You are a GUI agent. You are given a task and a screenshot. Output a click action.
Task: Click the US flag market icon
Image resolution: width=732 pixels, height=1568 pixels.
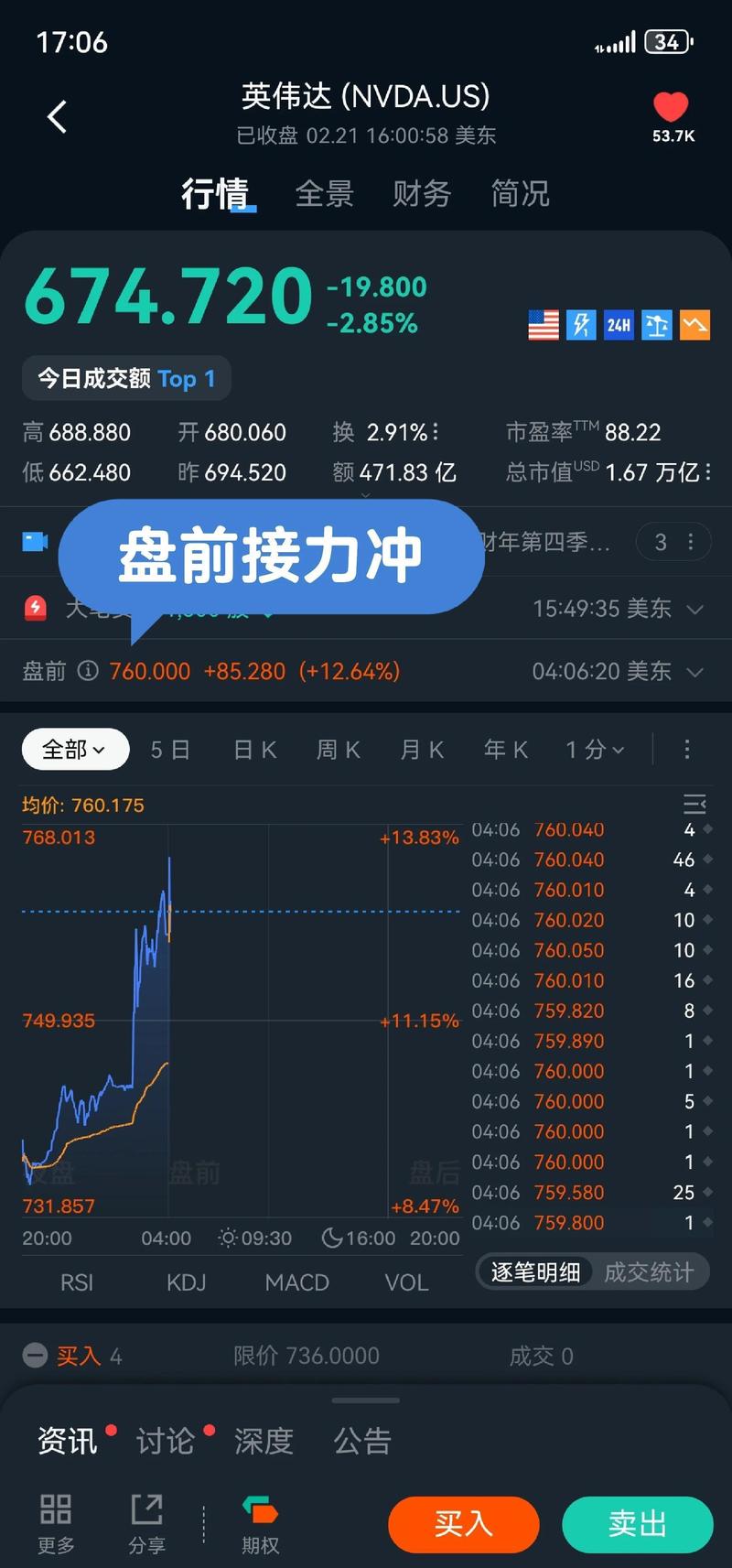[543, 325]
